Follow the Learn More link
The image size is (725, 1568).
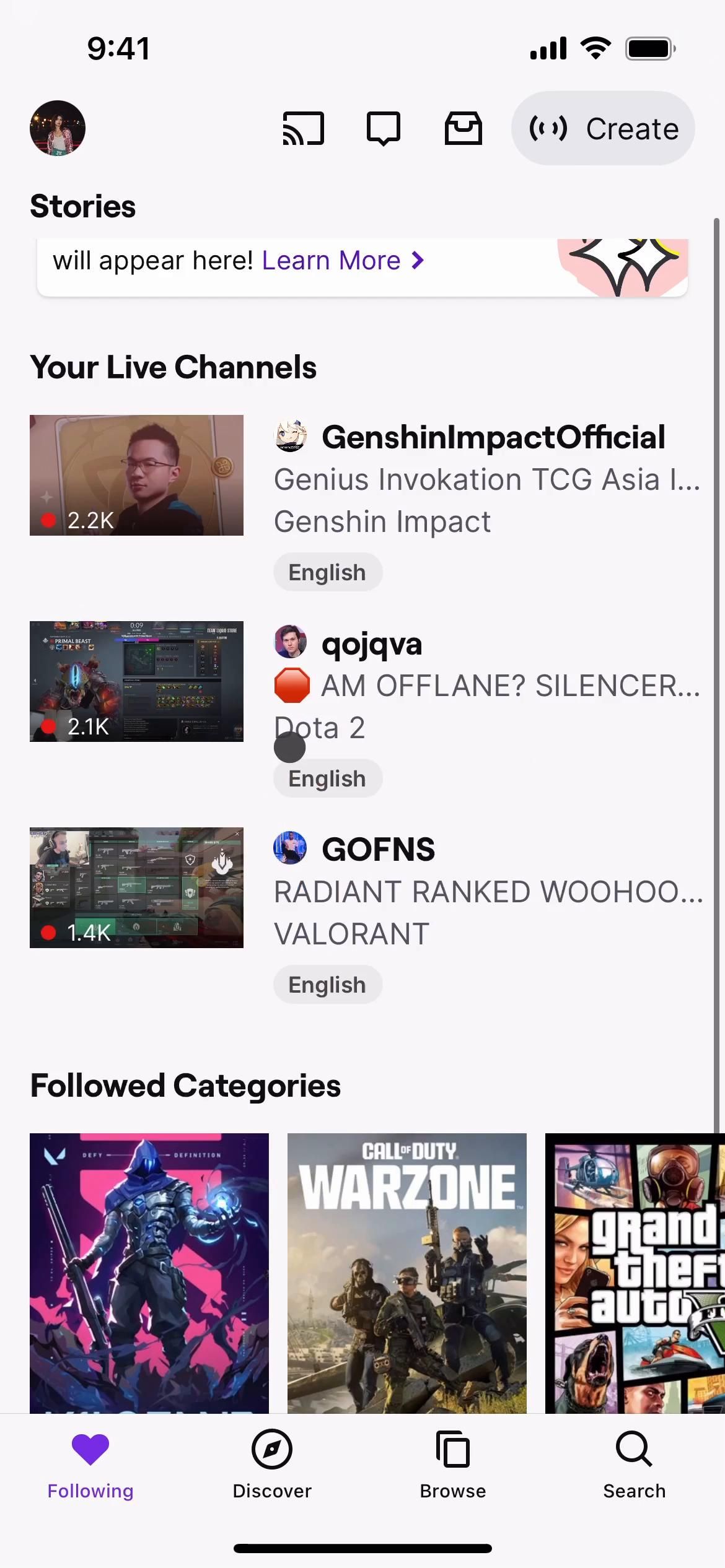pyautogui.click(x=342, y=261)
